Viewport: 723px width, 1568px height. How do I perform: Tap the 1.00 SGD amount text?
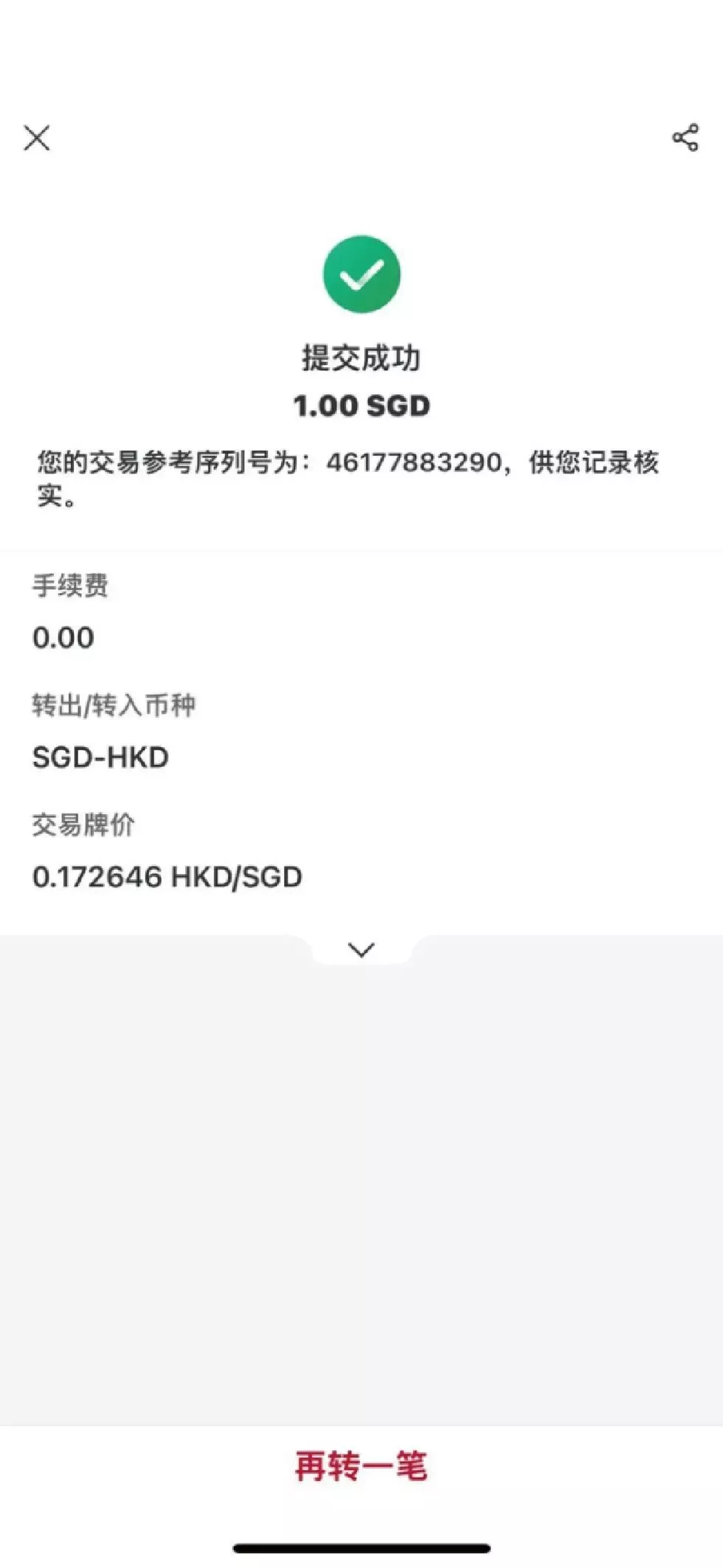[x=361, y=405]
